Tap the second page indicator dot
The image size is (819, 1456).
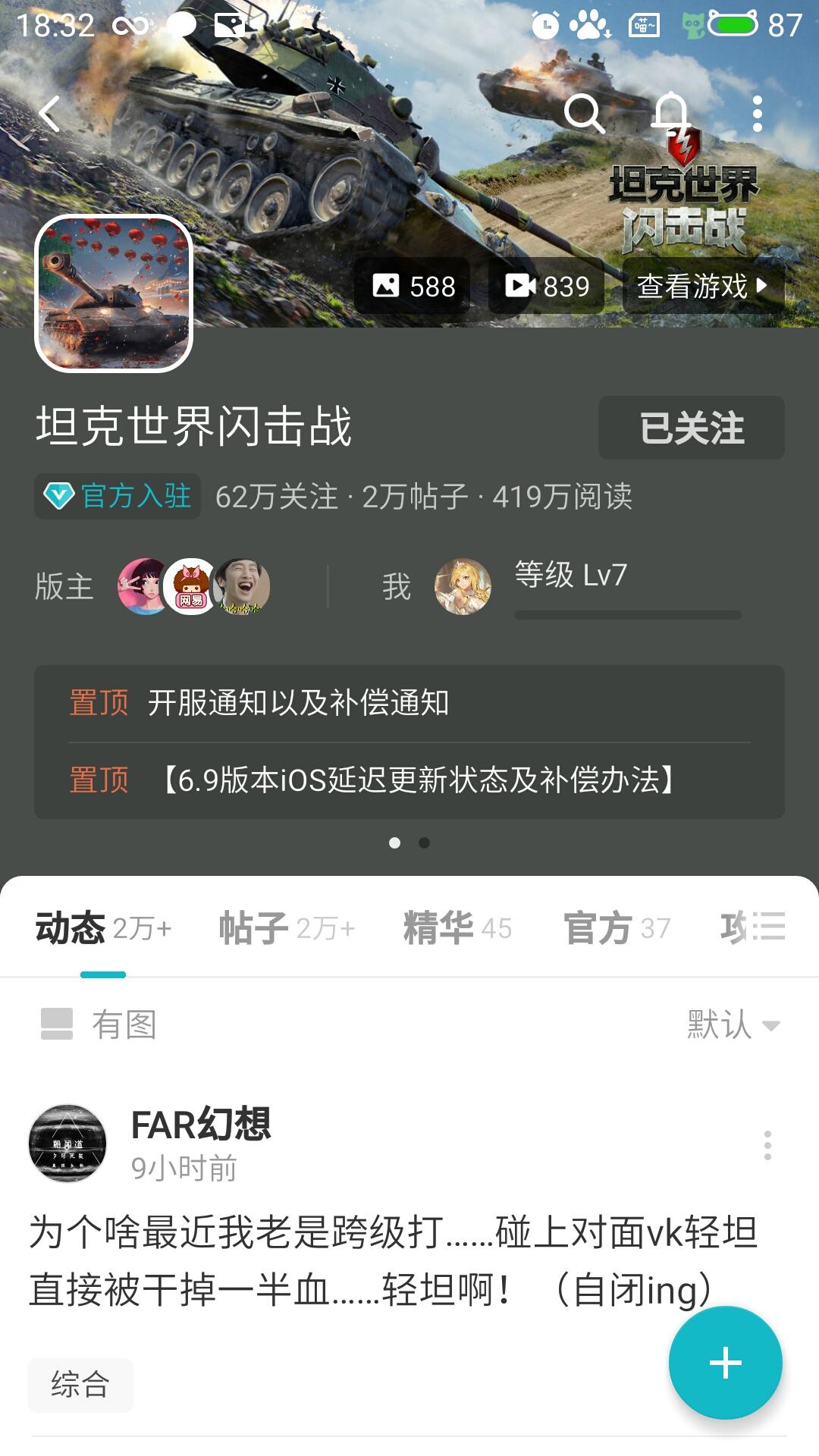422,842
